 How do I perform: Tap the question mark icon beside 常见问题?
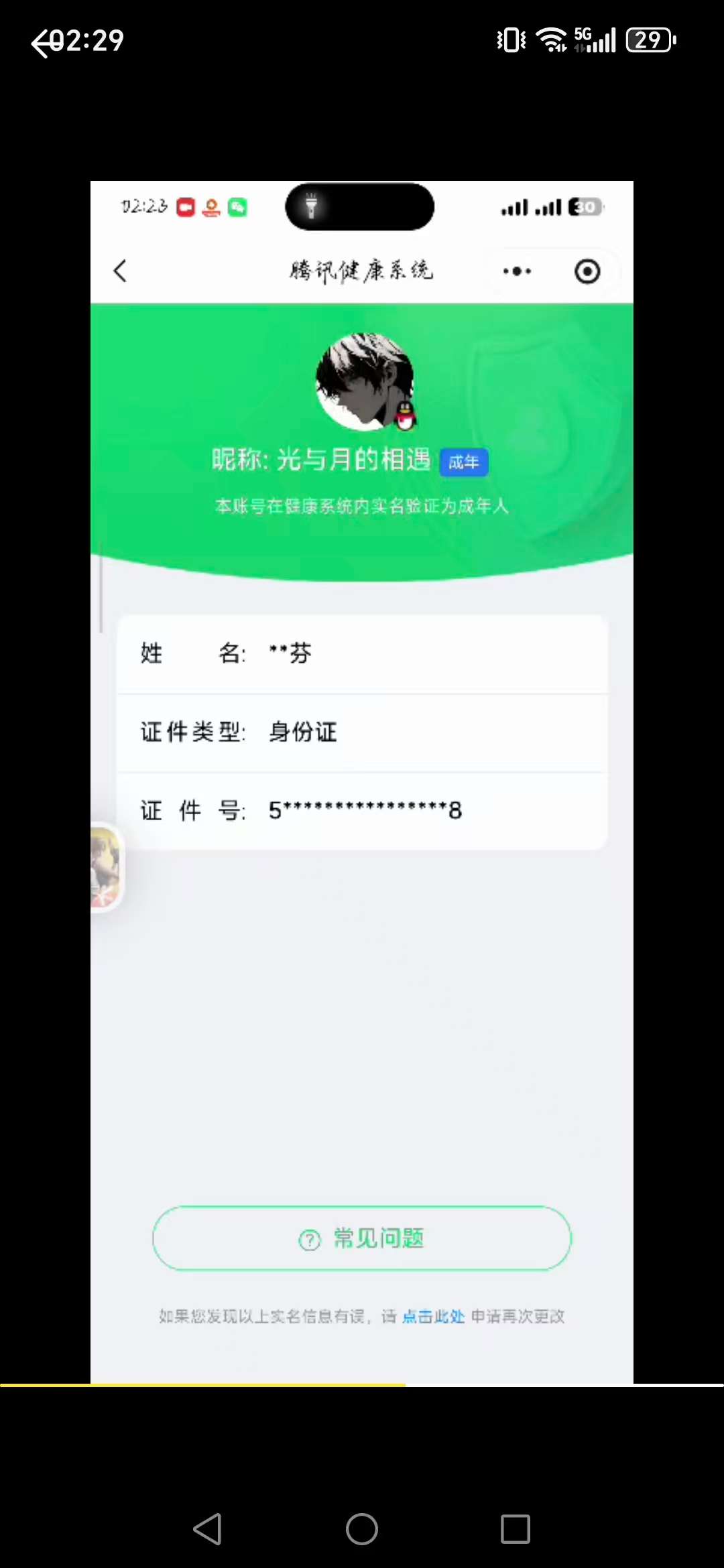click(x=308, y=1238)
